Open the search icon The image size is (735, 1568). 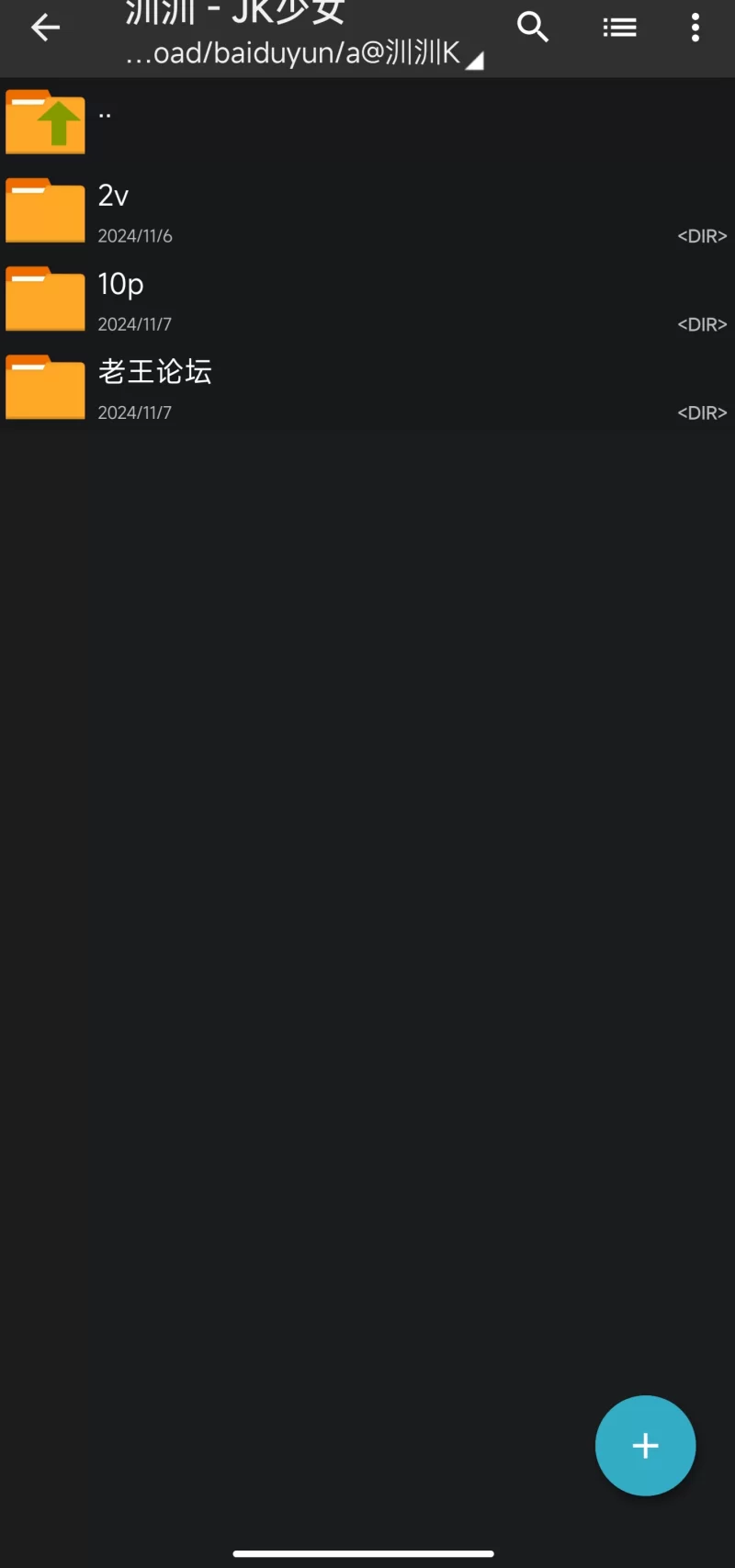(x=533, y=28)
